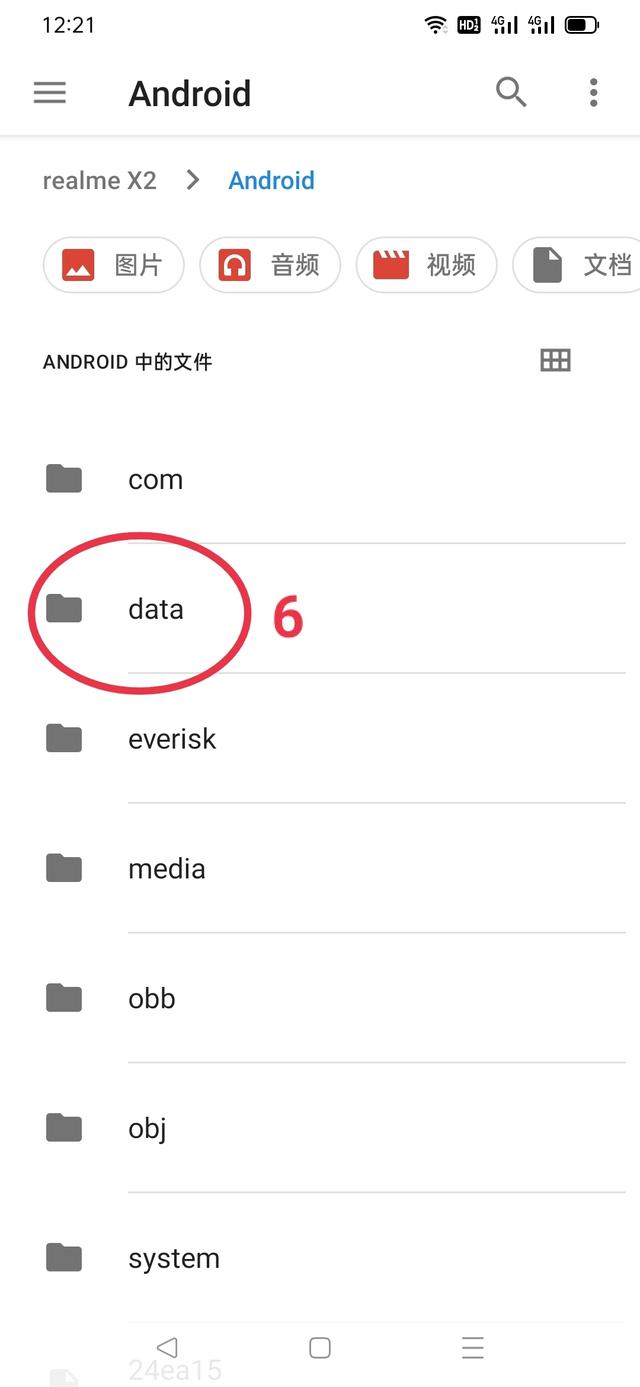
Task: Open the navigation drawer menu
Action: click(x=49, y=93)
